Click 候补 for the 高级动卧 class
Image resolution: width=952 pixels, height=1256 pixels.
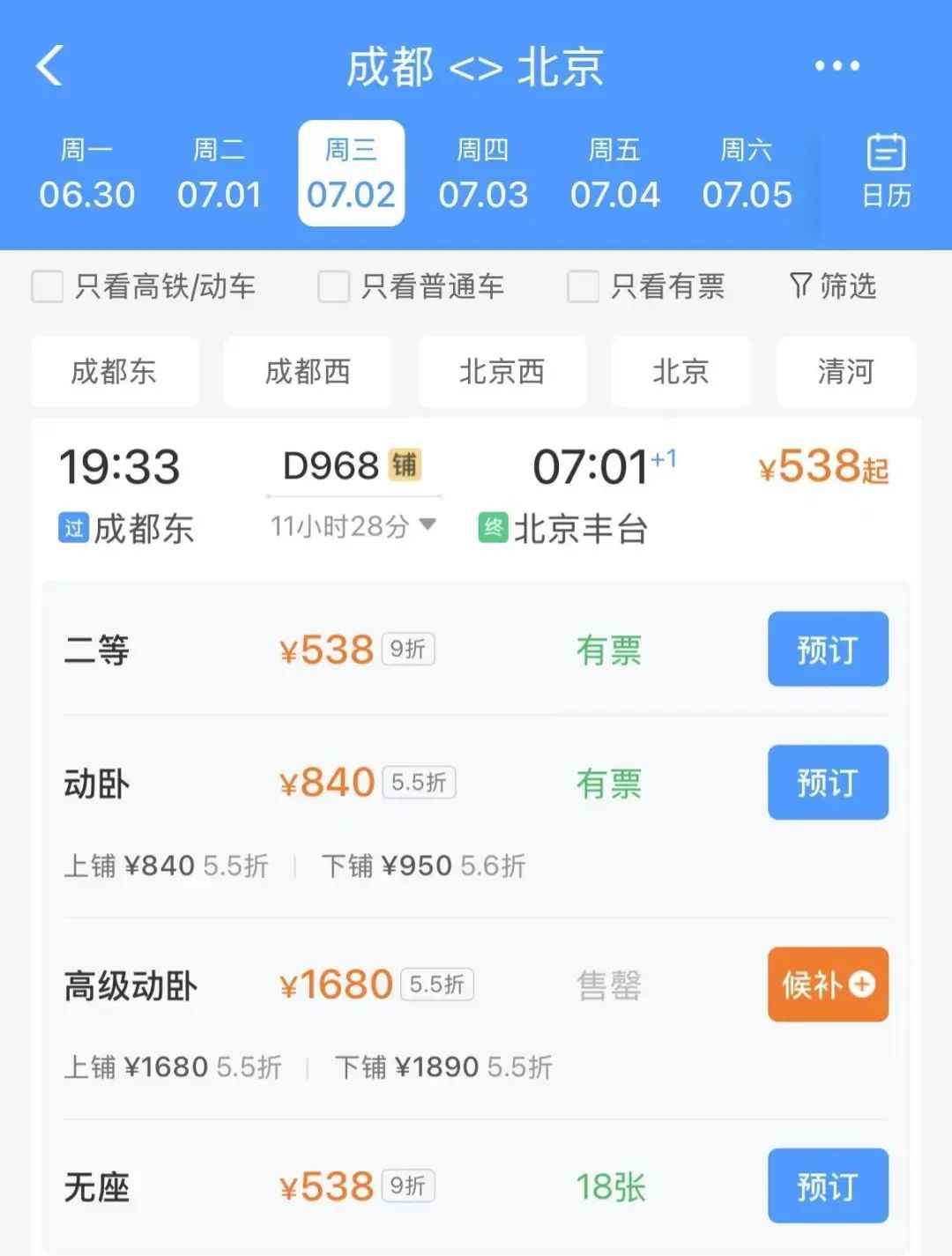coord(827,985)
